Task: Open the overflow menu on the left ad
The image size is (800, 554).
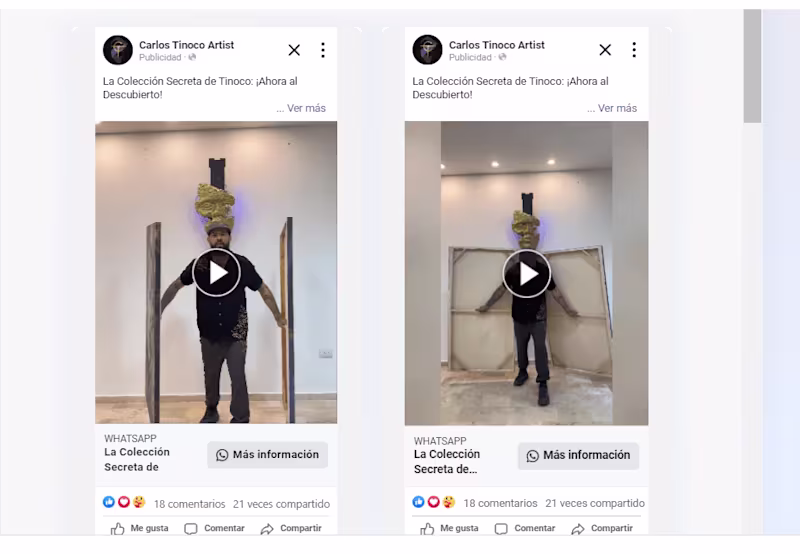Action: coord(322,50)
